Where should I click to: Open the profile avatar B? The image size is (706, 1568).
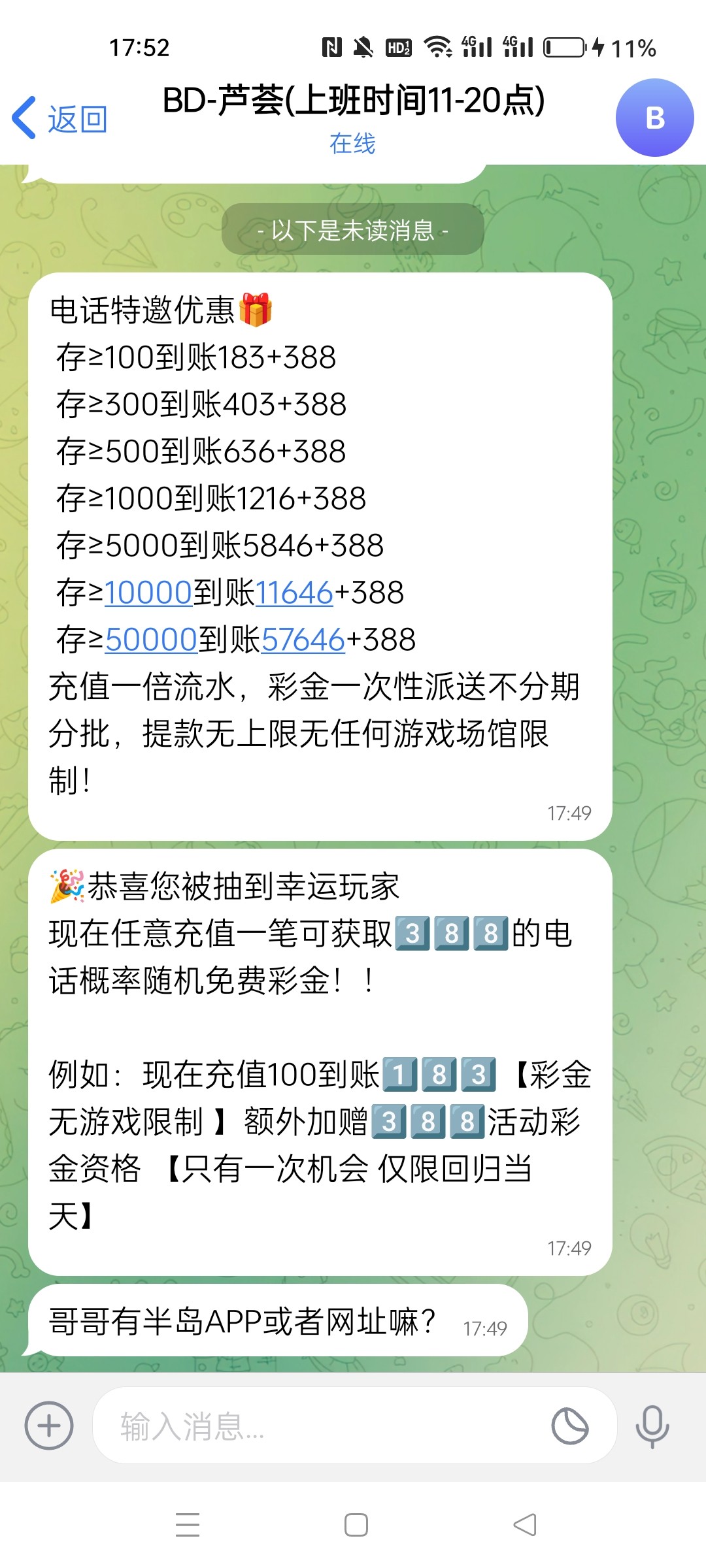click(654, 118)
